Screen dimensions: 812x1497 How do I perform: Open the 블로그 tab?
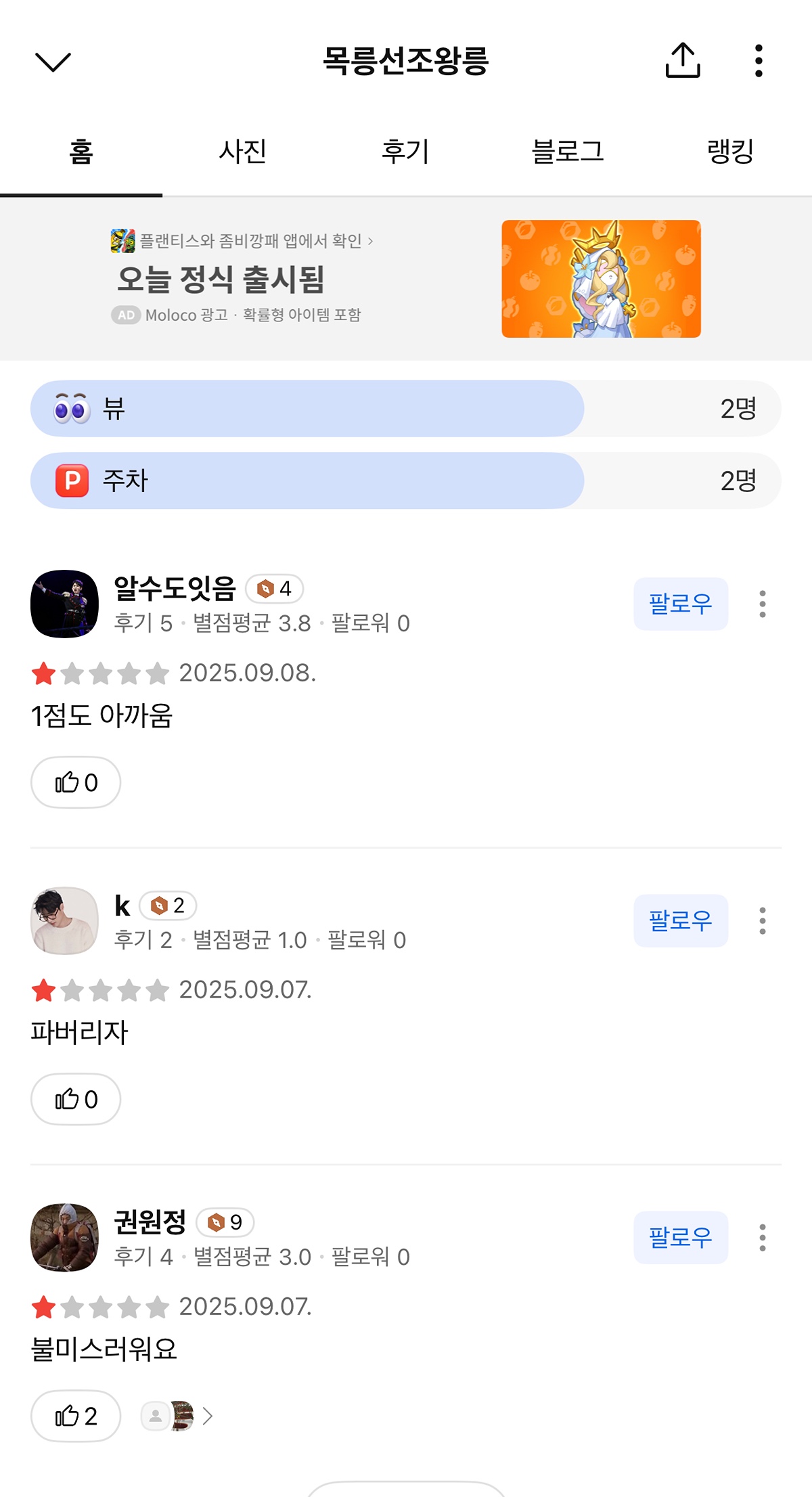point(568,152)
